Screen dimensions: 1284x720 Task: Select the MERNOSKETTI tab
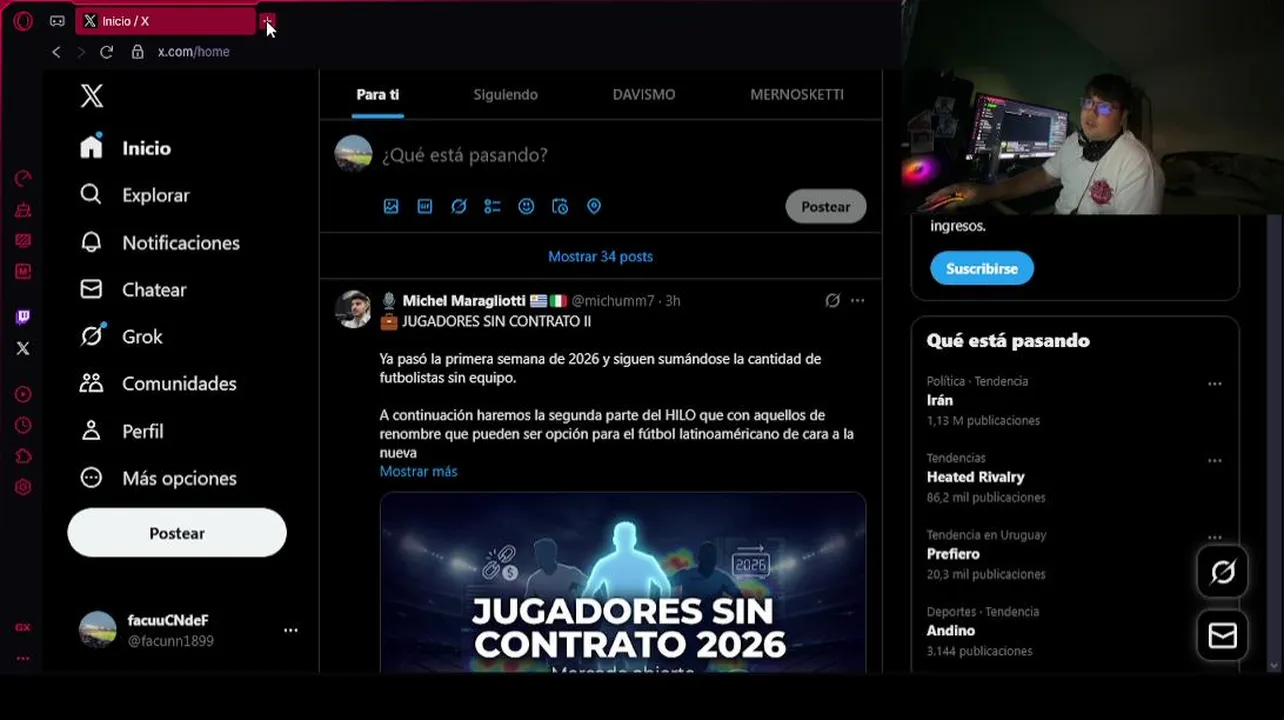[797, 95]
